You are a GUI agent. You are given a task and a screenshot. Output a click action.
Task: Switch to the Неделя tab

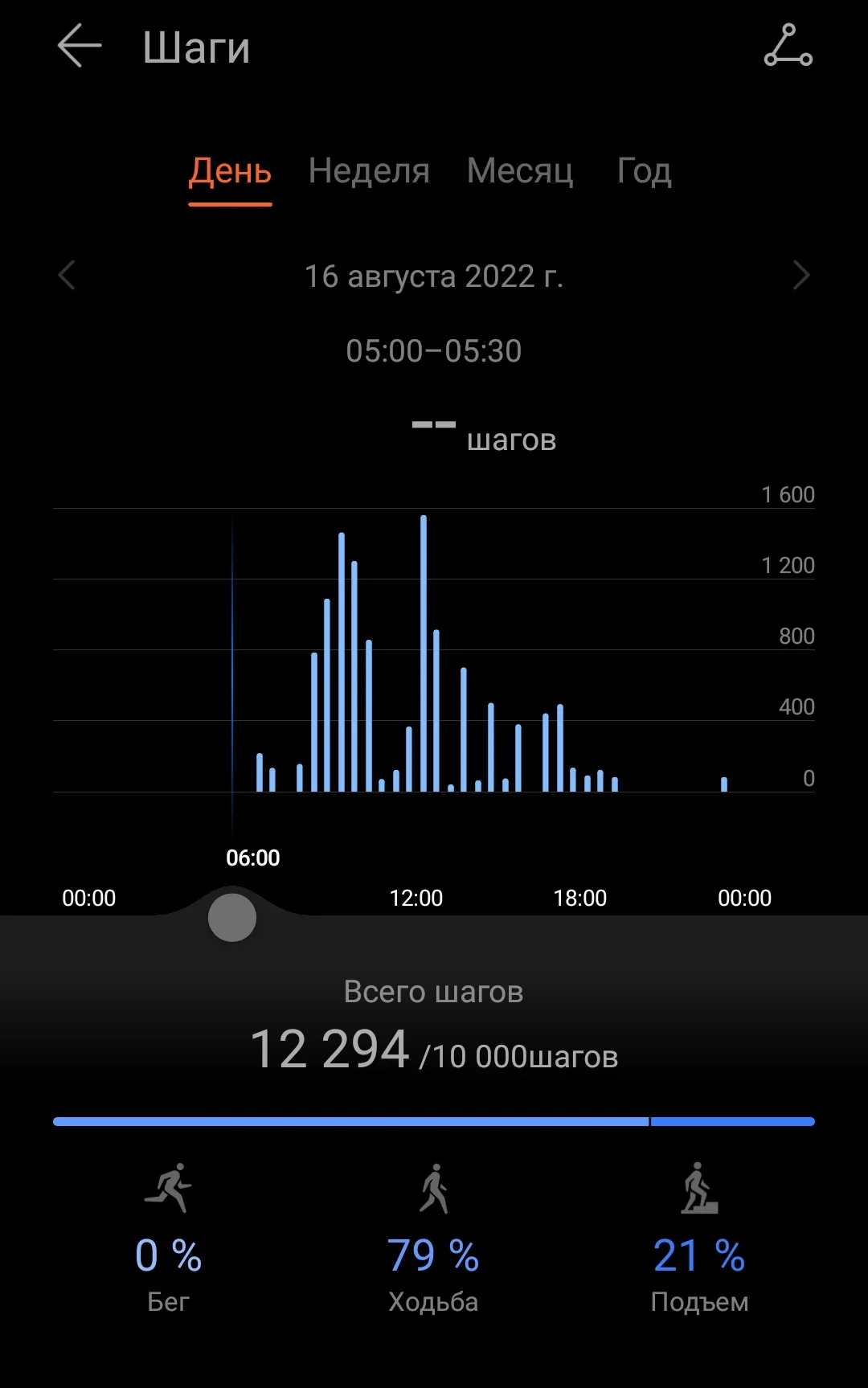click(369, 171)
